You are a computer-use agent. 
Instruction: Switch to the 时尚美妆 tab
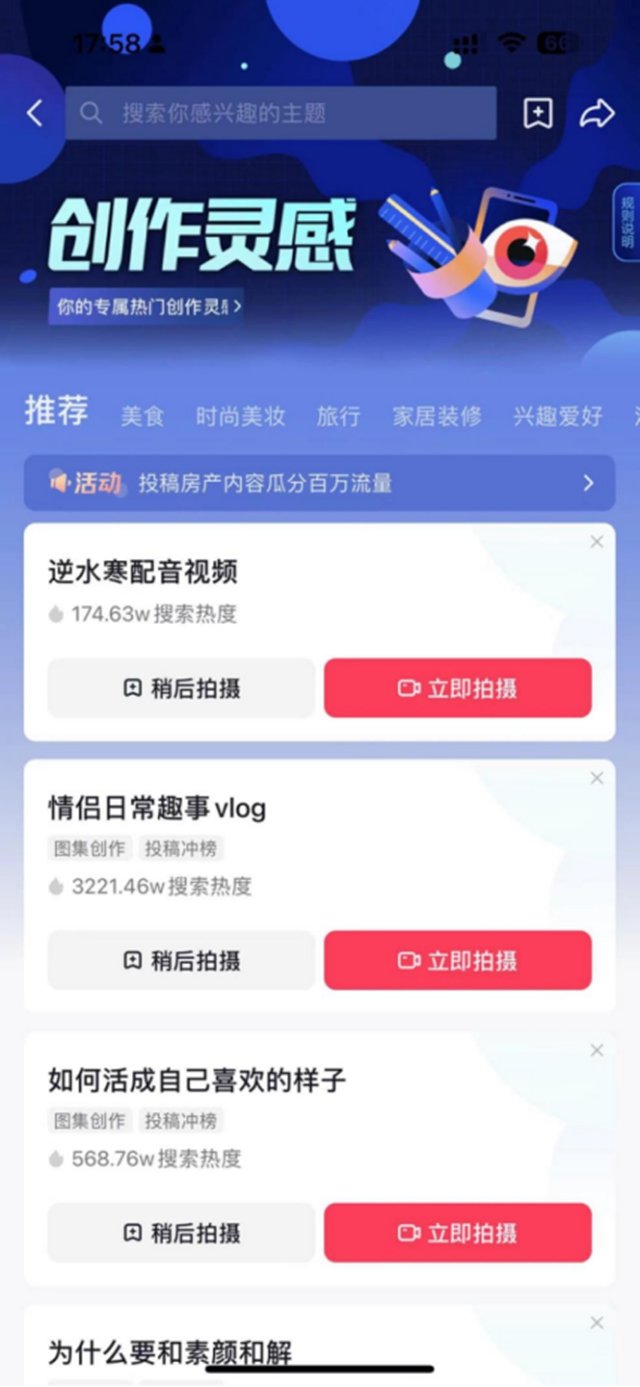click(240, 416)
